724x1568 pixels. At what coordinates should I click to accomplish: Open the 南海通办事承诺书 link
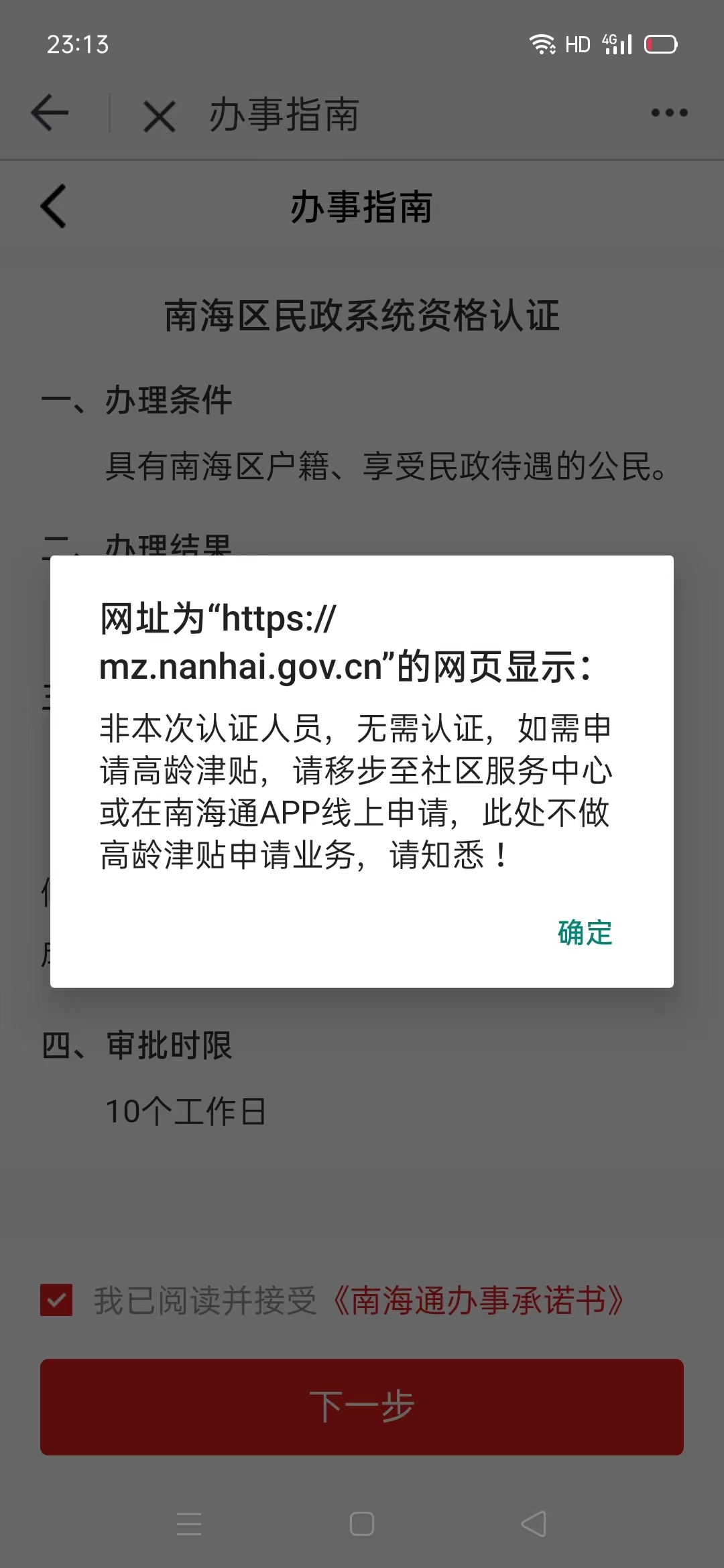477,1300
